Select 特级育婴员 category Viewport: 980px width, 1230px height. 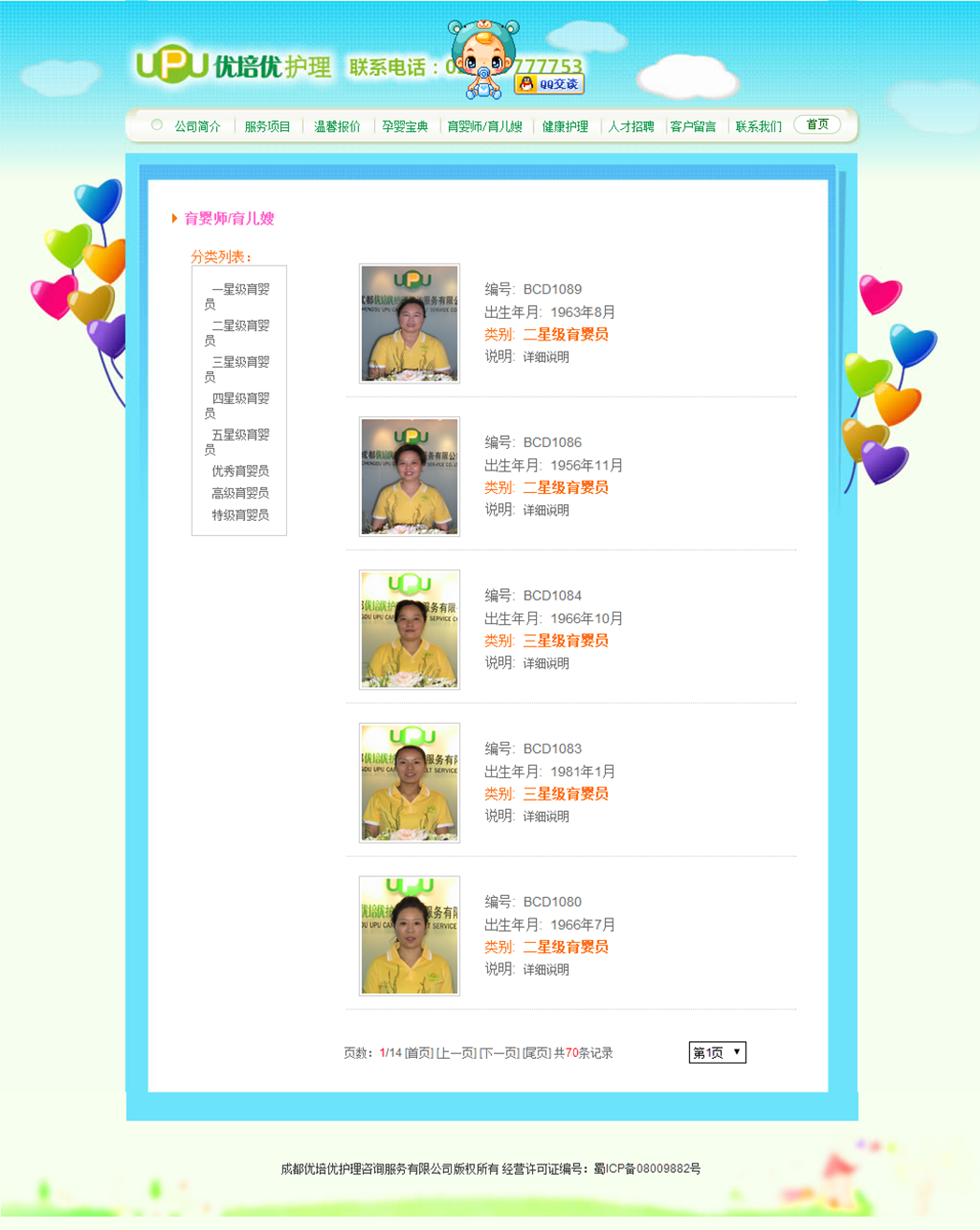tap(239, 515)
